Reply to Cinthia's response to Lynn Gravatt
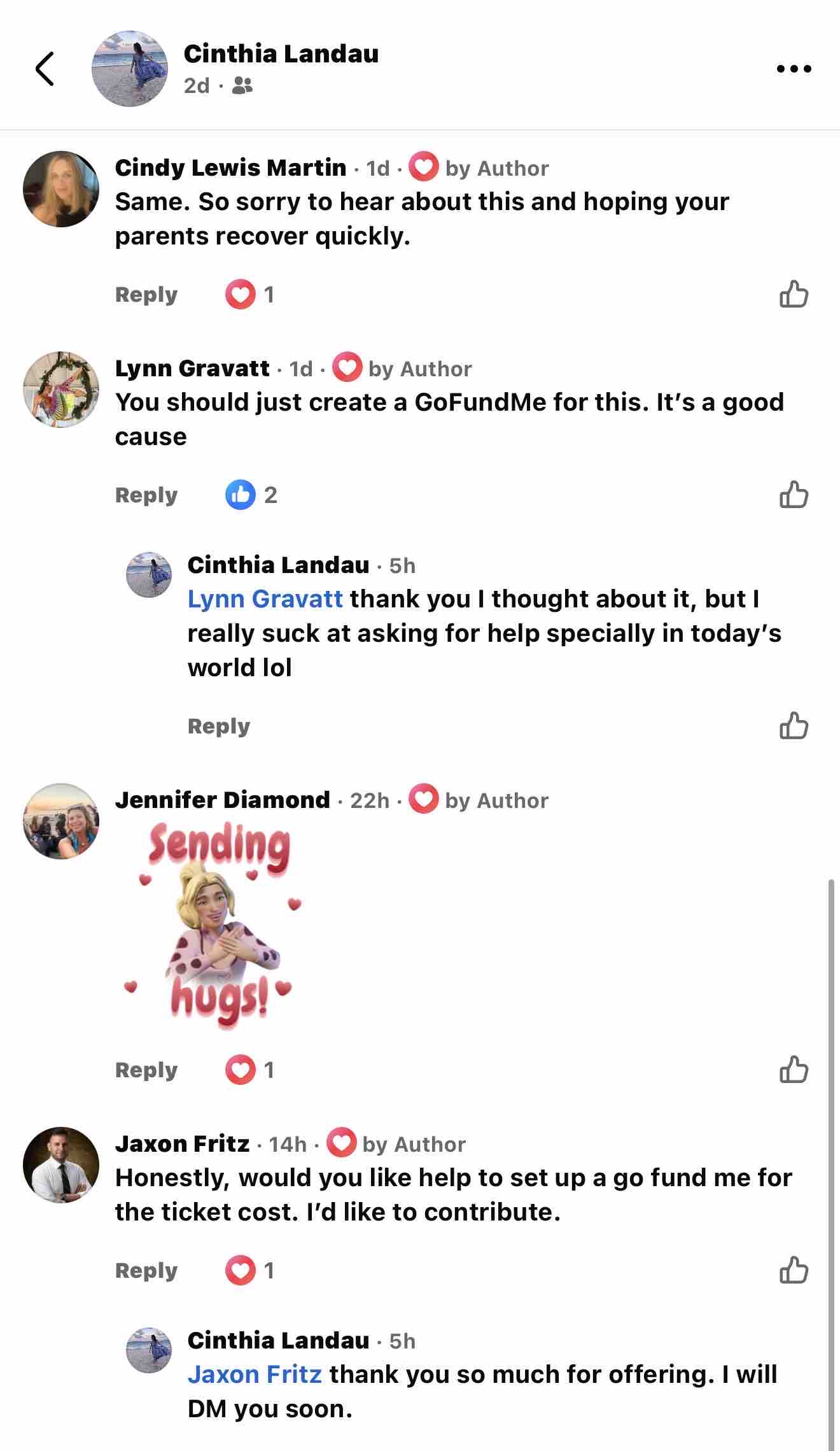Screen dimensions: 840x1451 pos(219,726)
